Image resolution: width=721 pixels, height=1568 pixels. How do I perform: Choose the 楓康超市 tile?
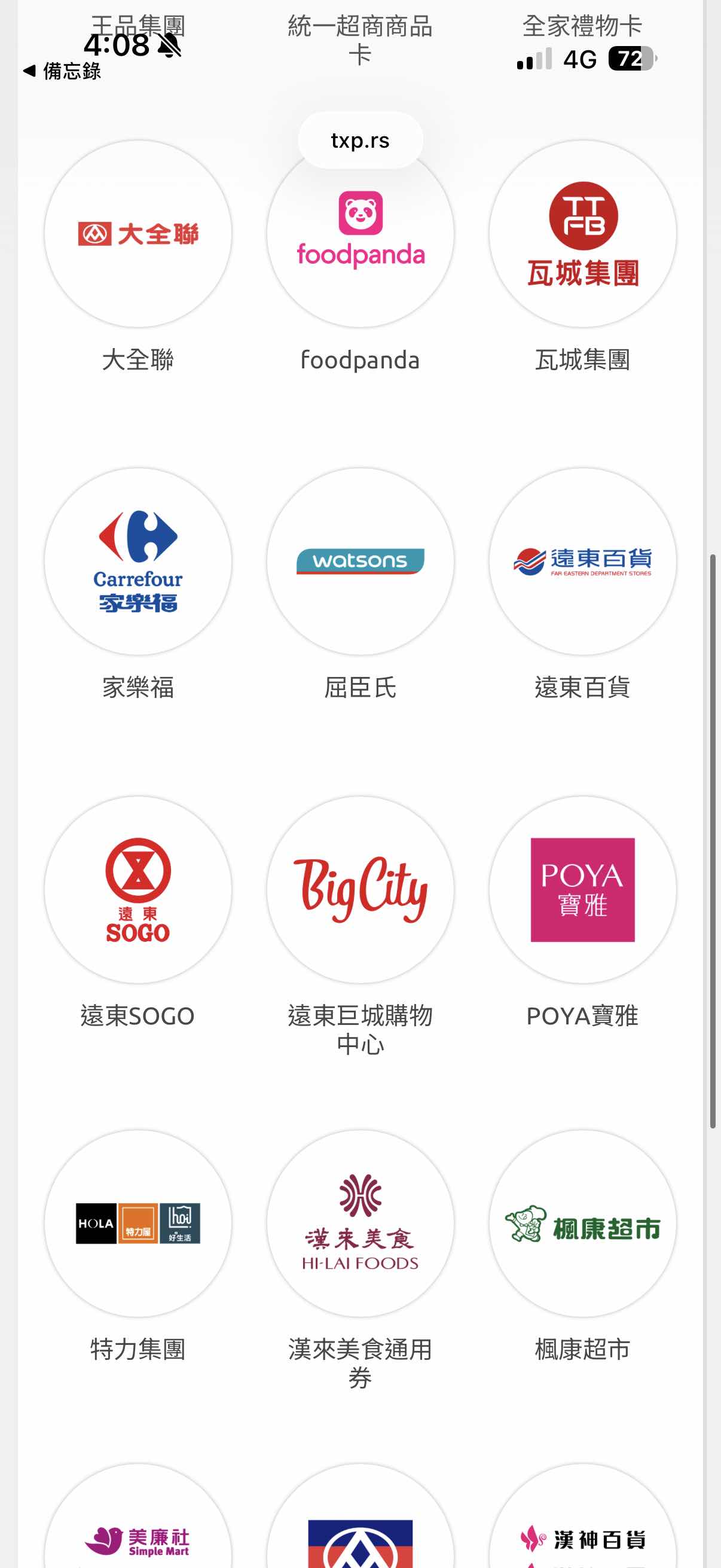tap(582, 1223)
